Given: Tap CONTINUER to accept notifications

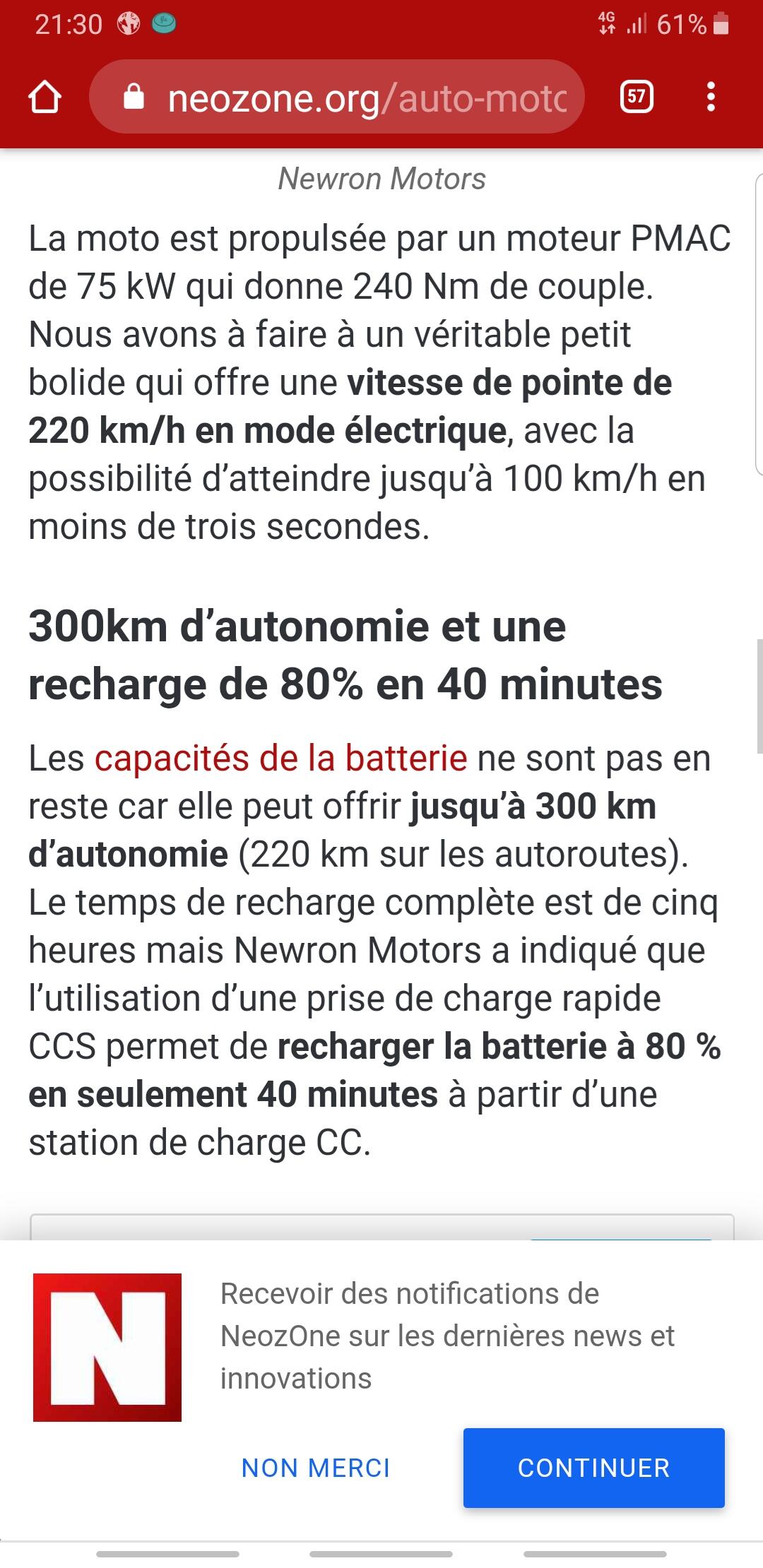Looking at the screenshot, I should coord(594,1468).
